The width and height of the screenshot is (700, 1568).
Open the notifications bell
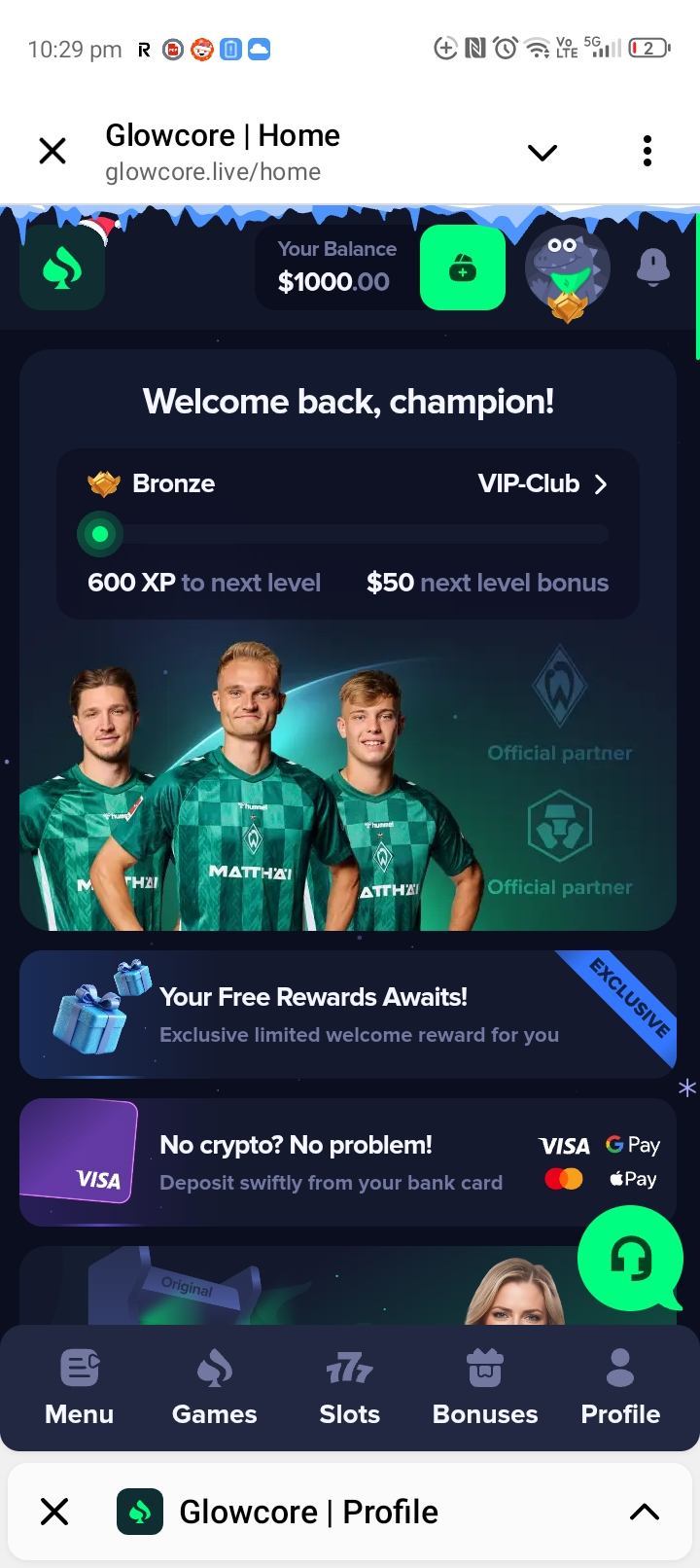653,267
